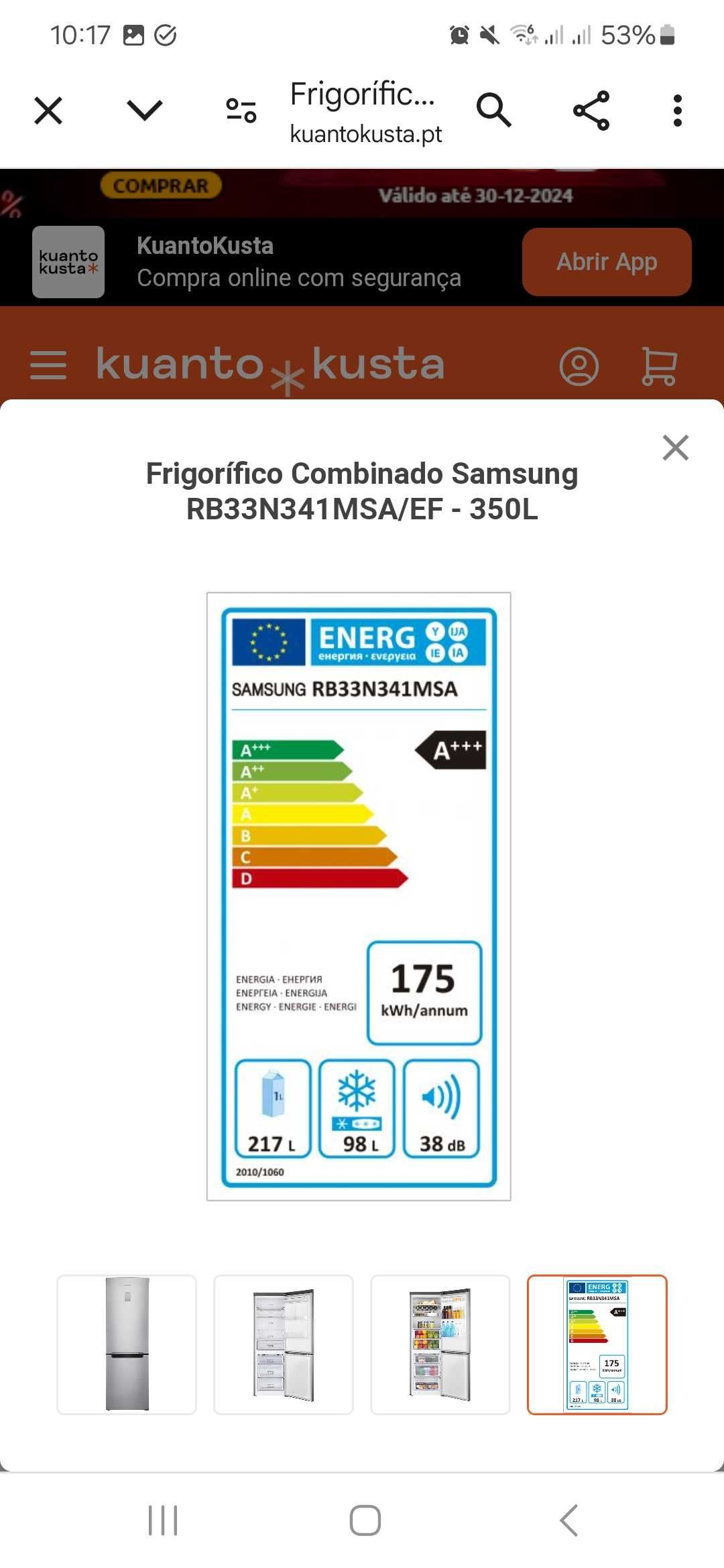Search within the page using magnifier

pos(494,111)
